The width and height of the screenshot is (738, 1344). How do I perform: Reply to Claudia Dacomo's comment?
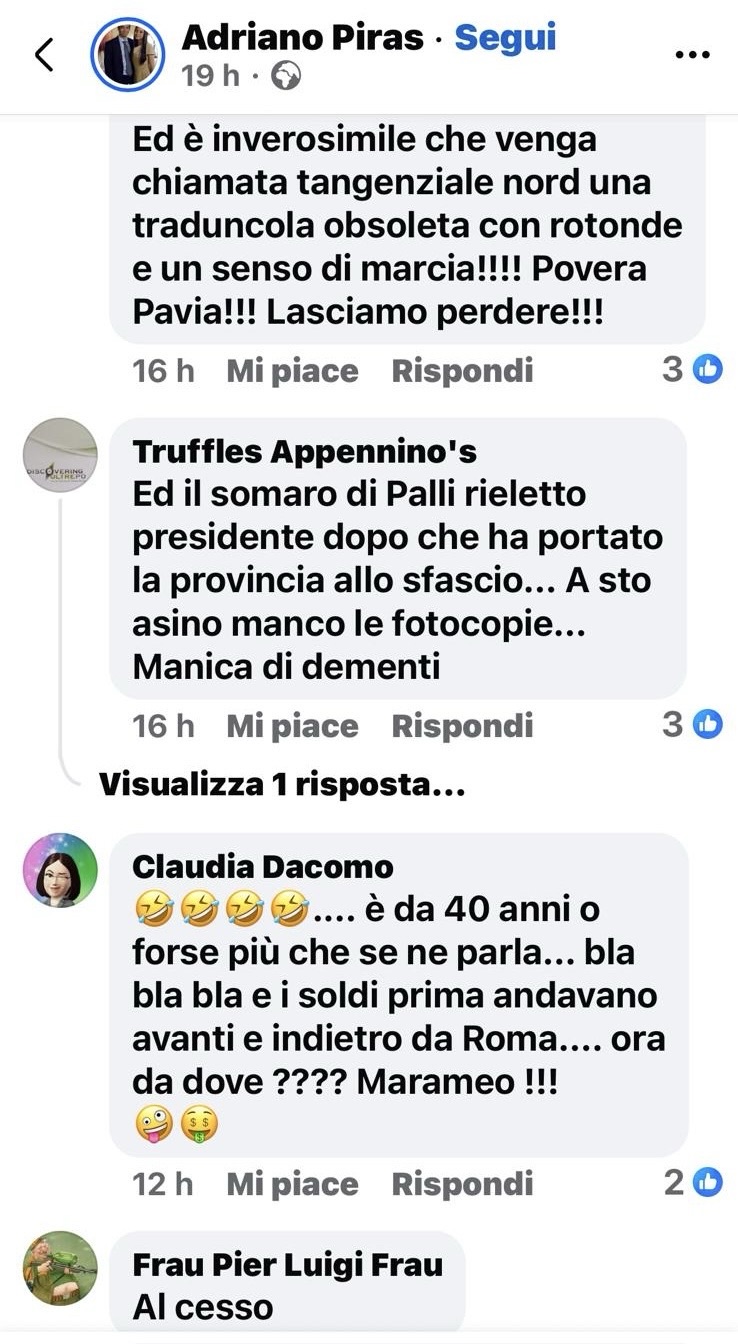(x=462, y=1184)
